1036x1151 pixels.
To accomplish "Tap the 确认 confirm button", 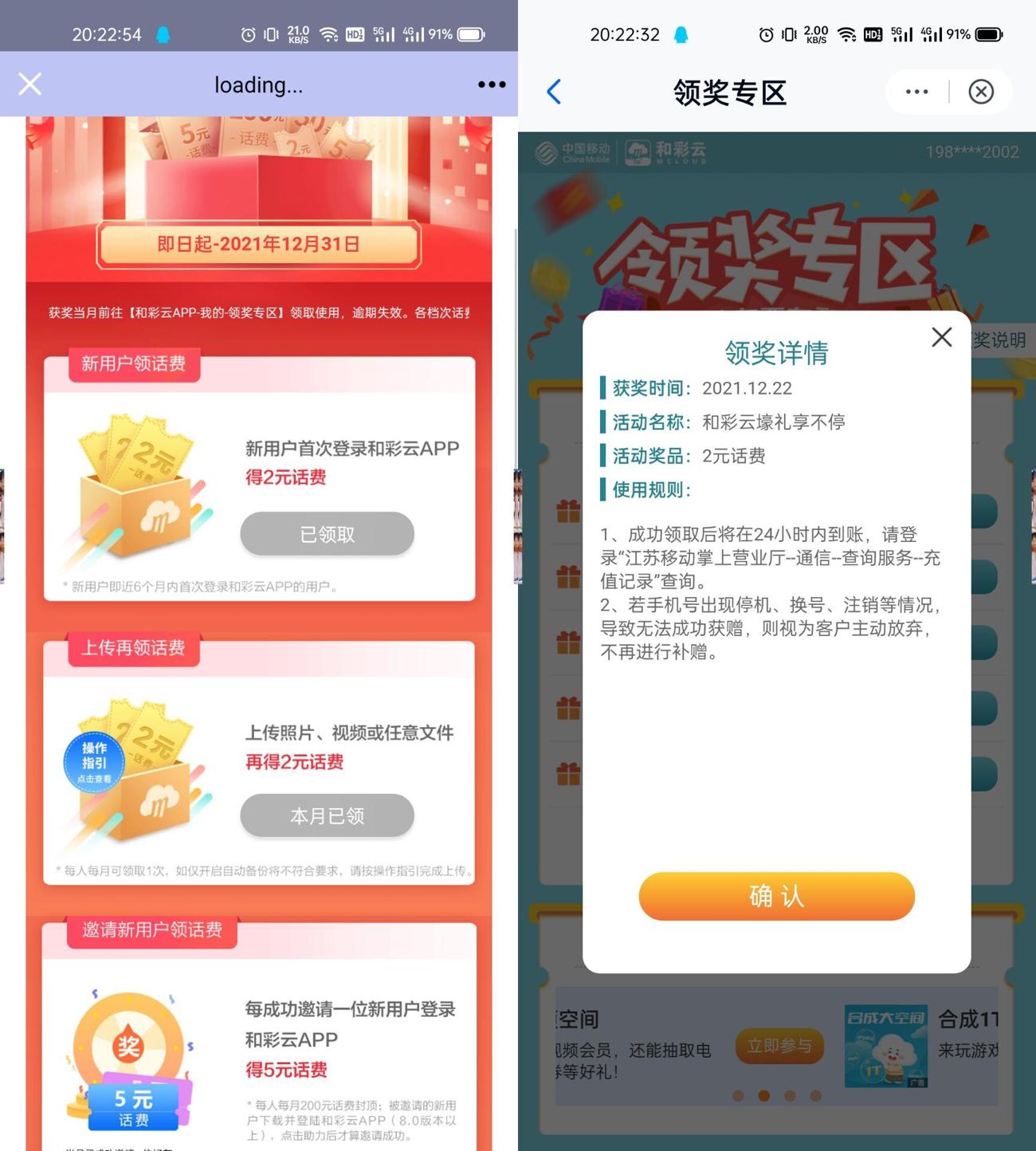I will click(775, 896).
